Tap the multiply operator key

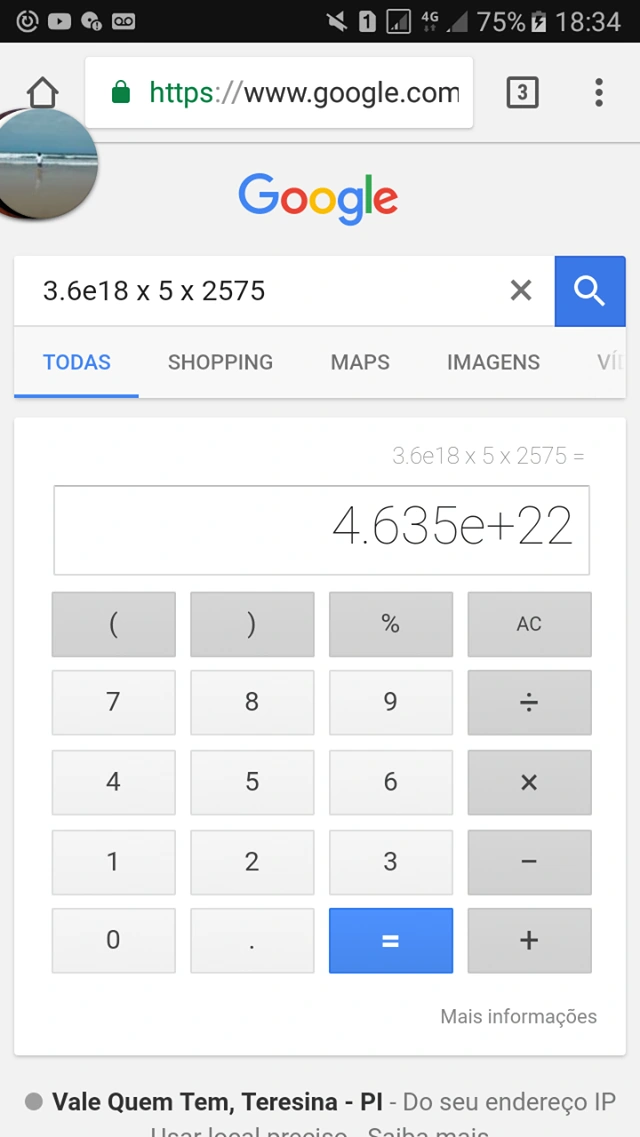[x=529, y=782]
